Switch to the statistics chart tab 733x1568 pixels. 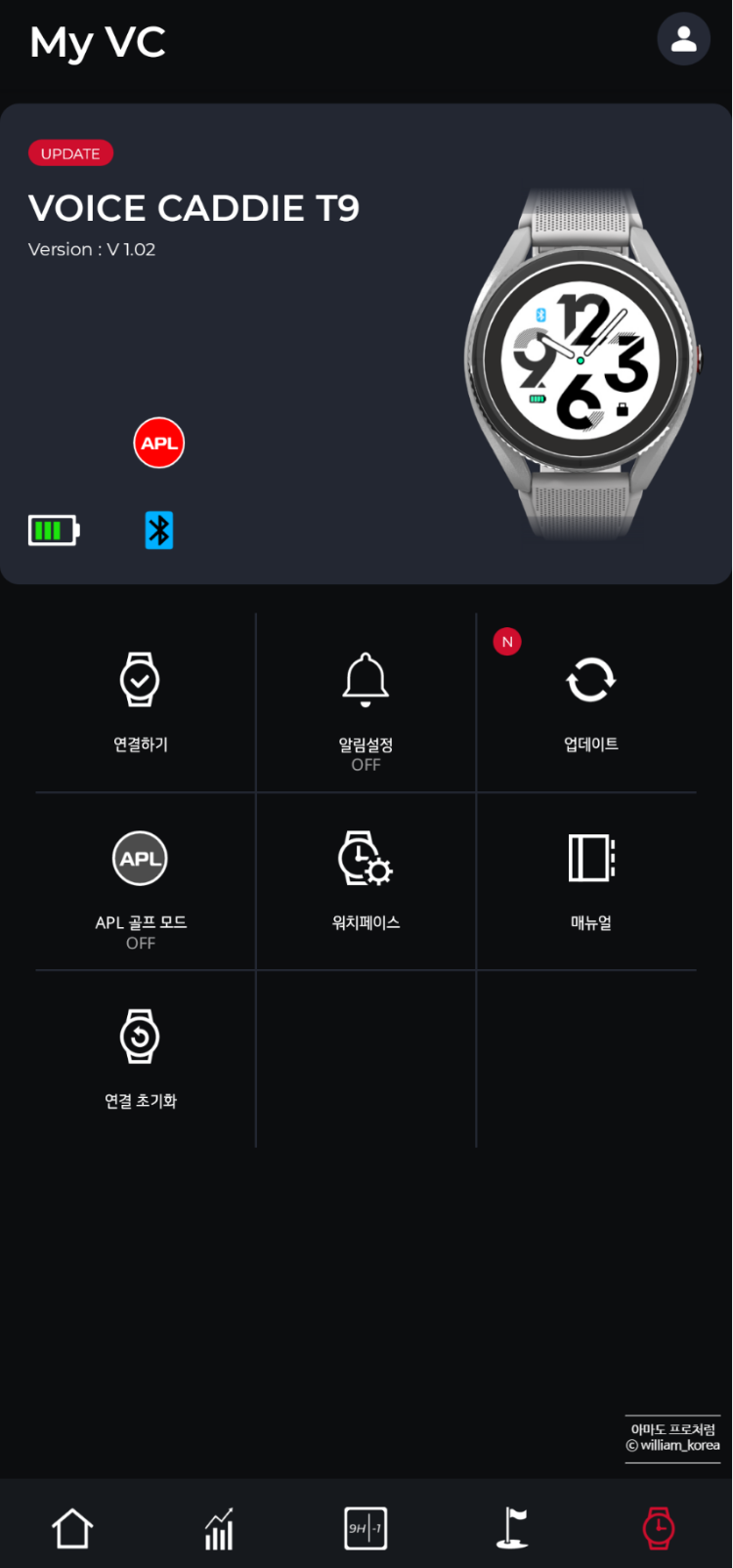coord(219,1528)
